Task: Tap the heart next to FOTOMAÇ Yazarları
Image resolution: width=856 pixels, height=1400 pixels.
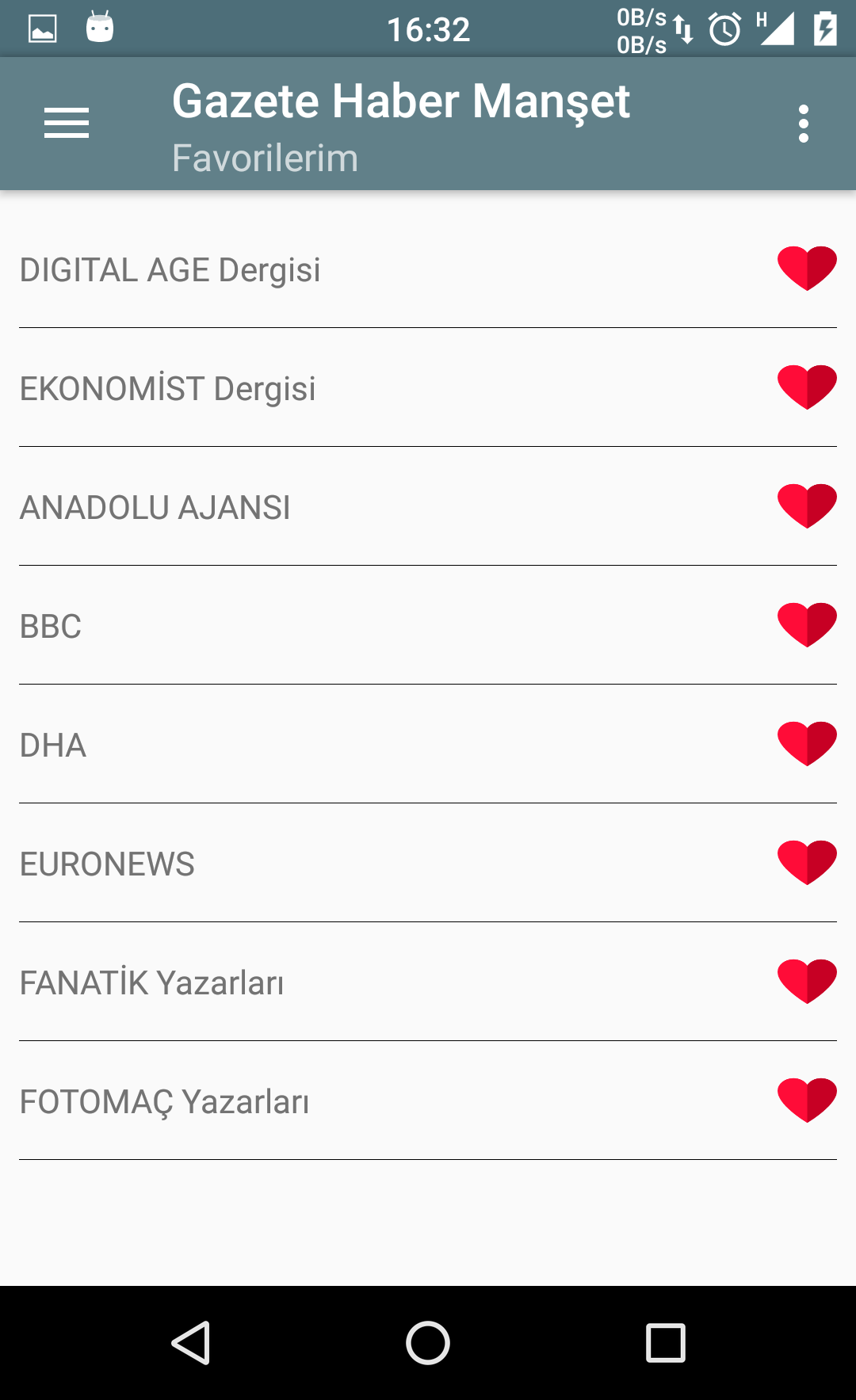Action: pos(807,1101)
